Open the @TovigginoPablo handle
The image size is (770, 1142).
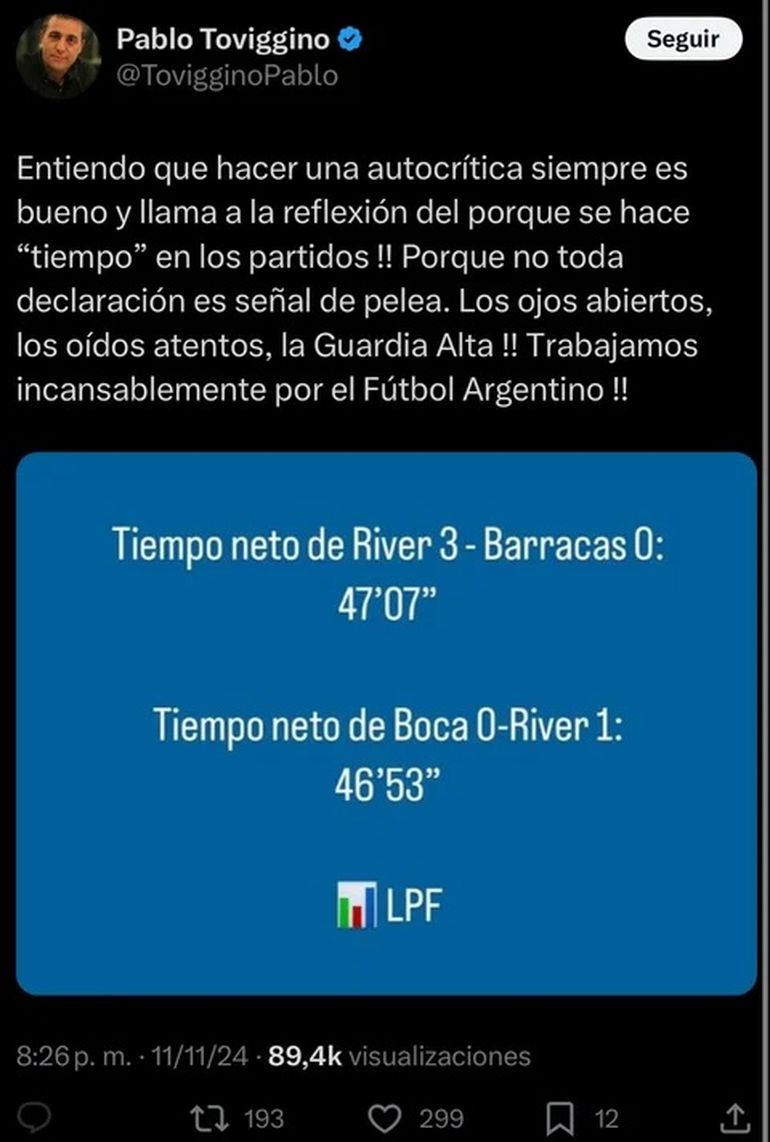[227, 75]
